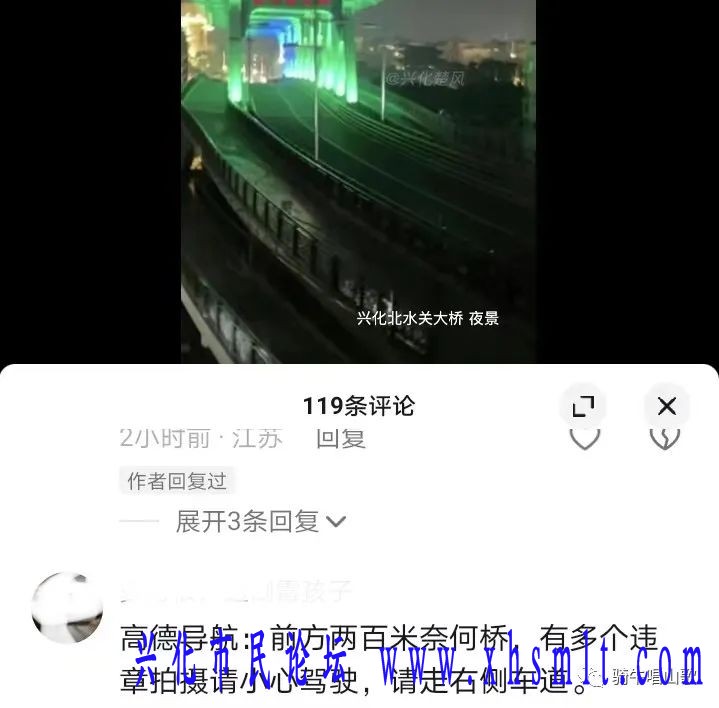Expand the 3 hidden replies
The width and height of the screenshot is (719, 708).
[261, 521]
